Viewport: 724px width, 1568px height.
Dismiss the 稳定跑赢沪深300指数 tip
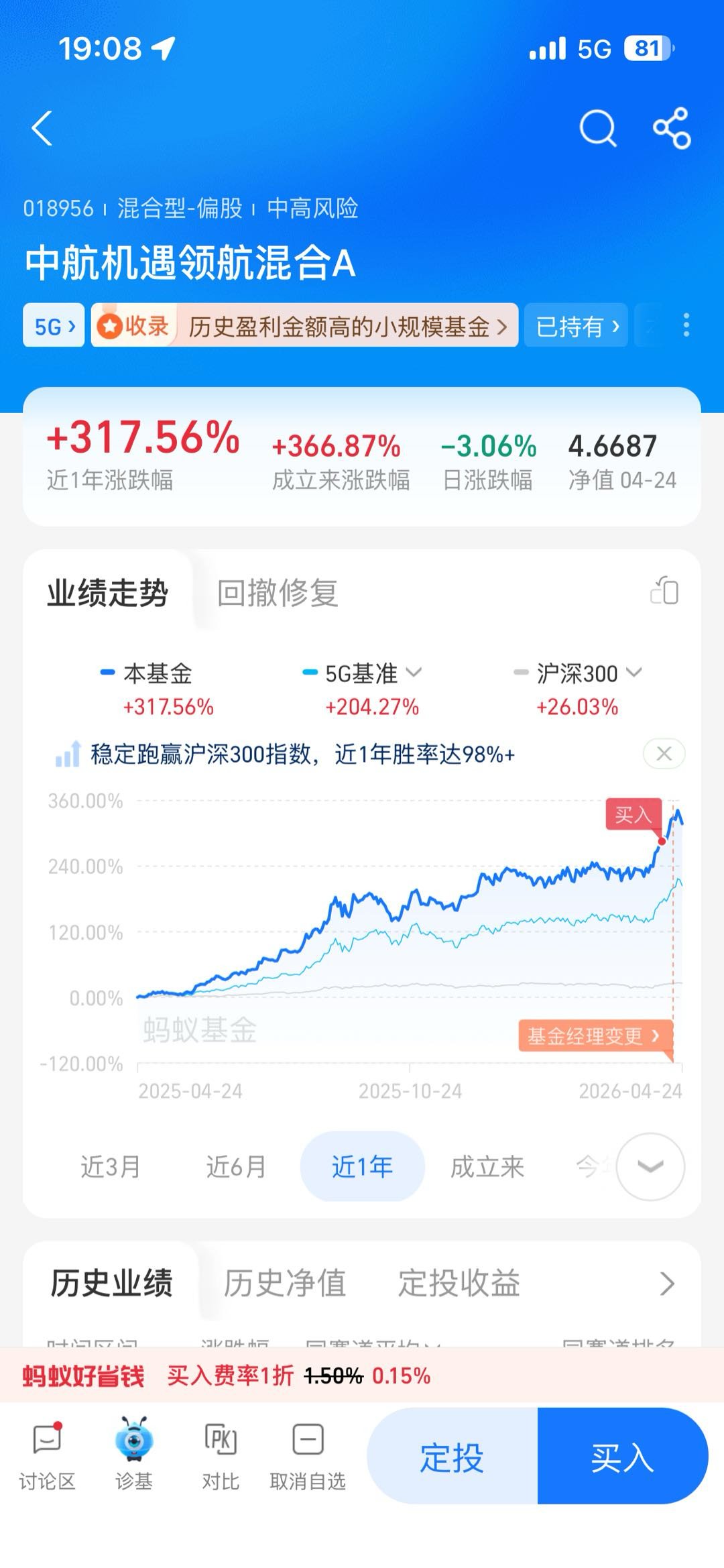(664, 754)
